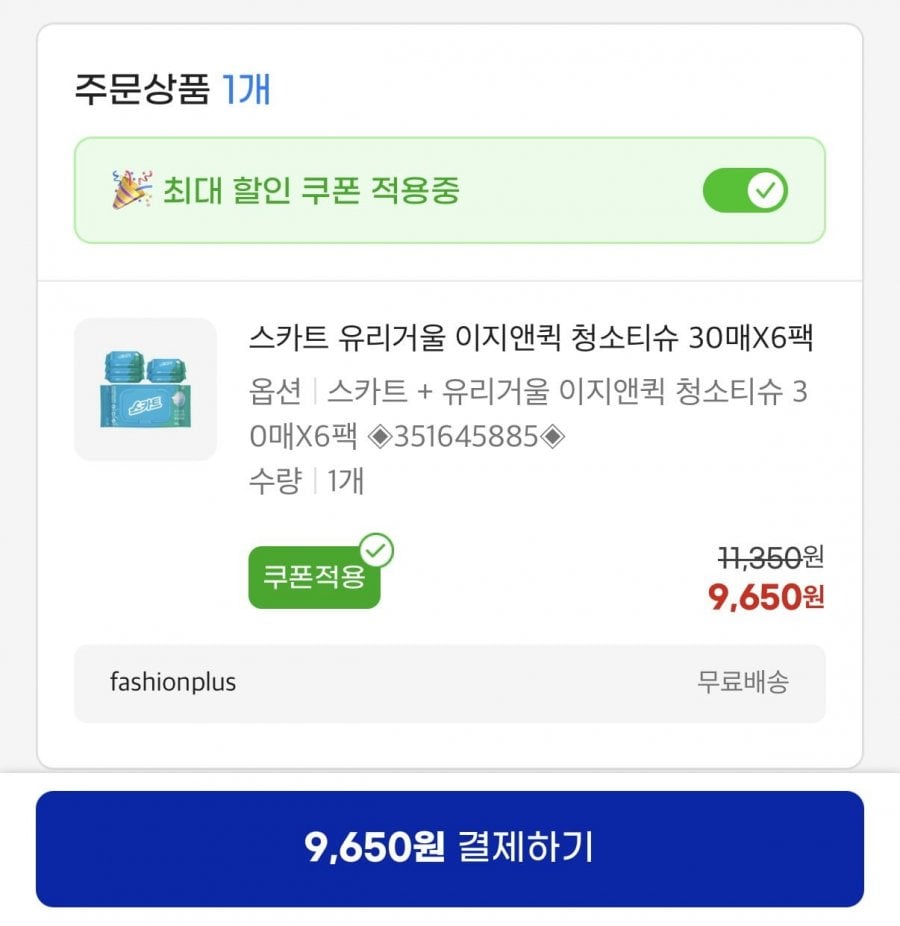Tap the green 쿠폰적용 button
Screen dimensions: 900x926
314,577
